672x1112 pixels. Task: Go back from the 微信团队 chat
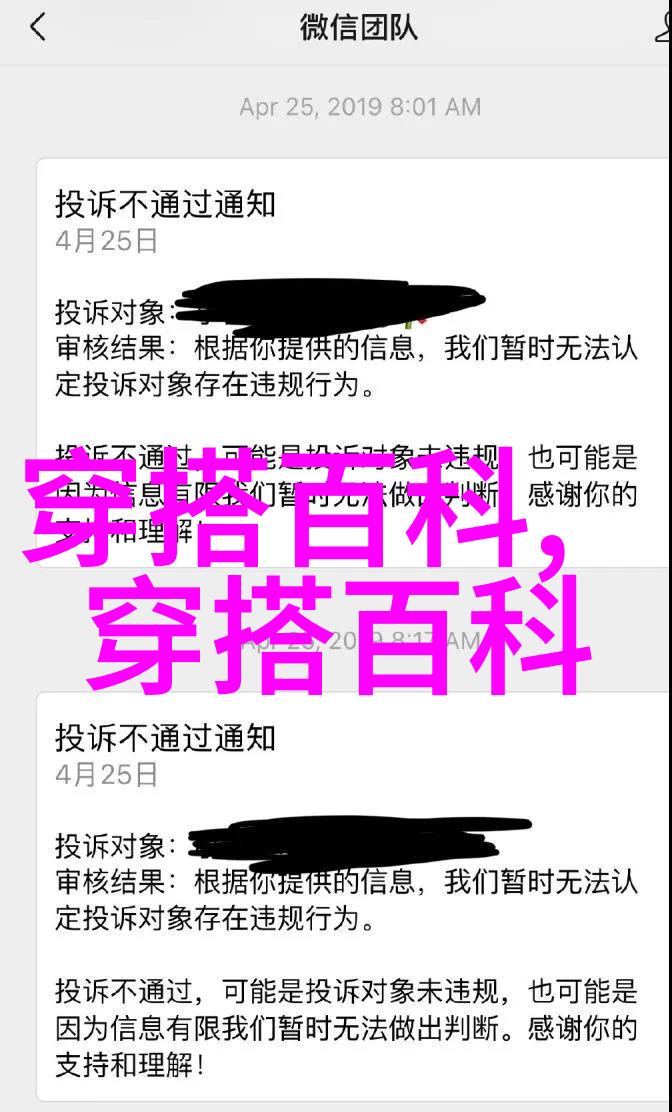[x=38, y=28]
